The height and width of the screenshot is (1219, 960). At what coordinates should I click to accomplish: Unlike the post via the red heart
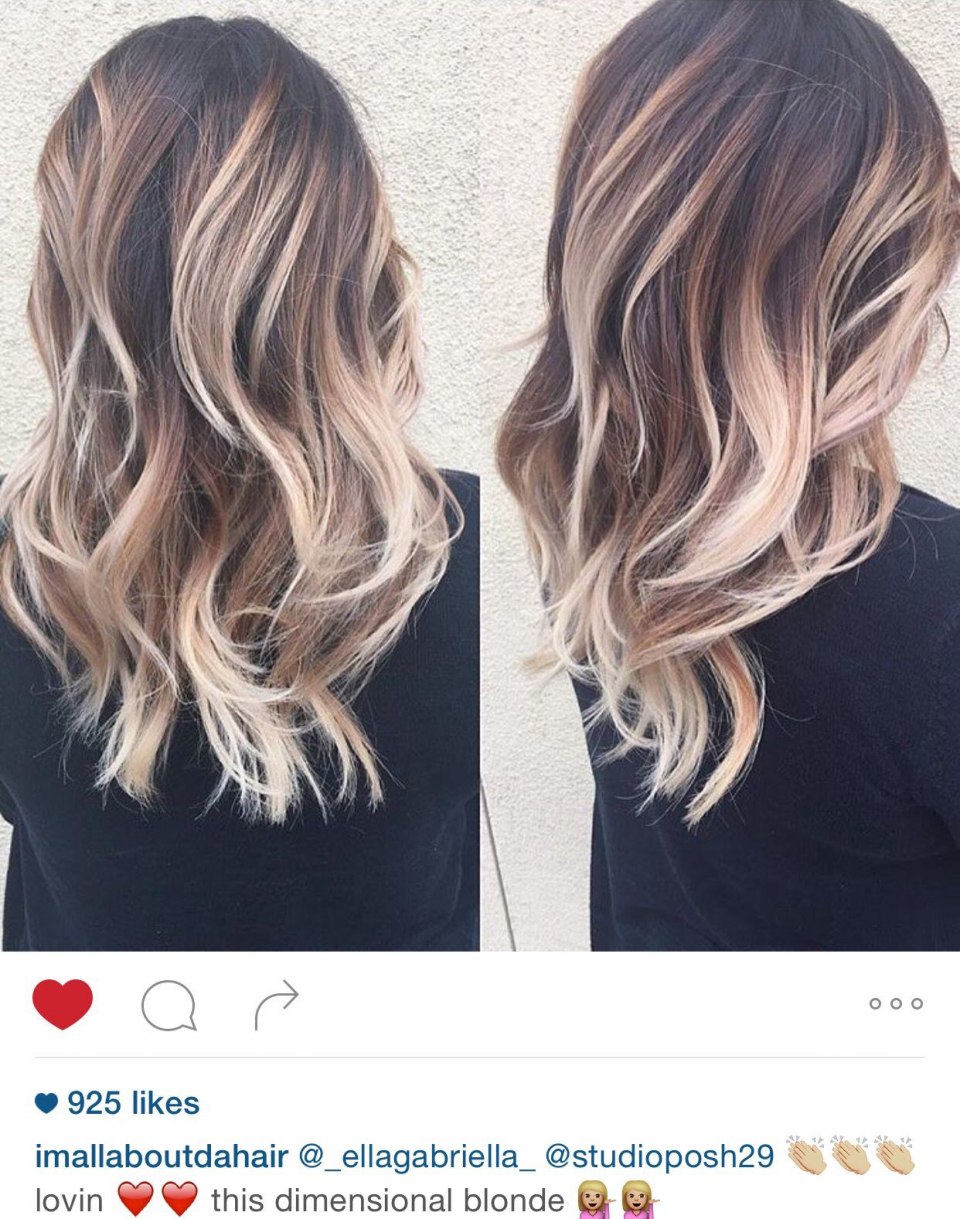62,1003
